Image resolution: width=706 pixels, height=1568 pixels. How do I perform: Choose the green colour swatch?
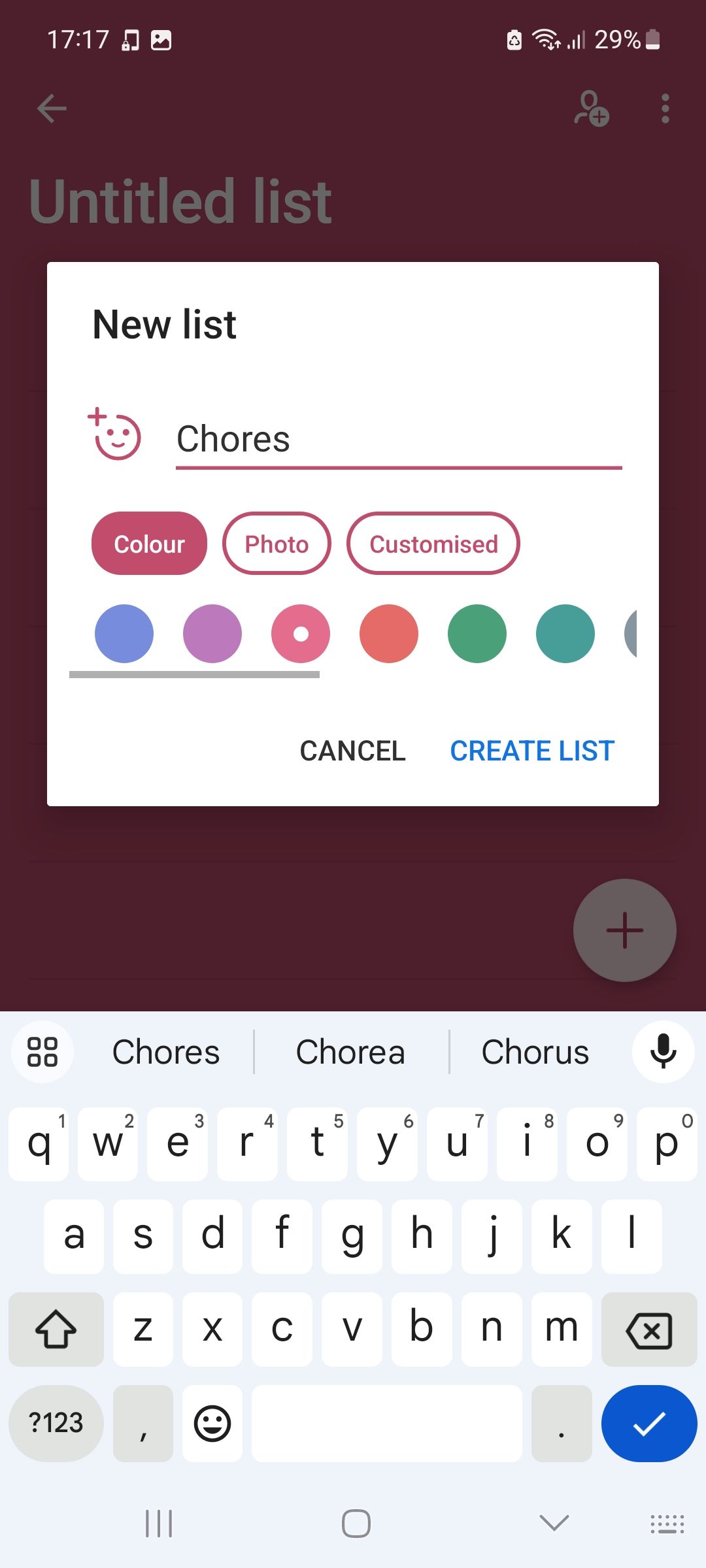(x=477, y=634)
